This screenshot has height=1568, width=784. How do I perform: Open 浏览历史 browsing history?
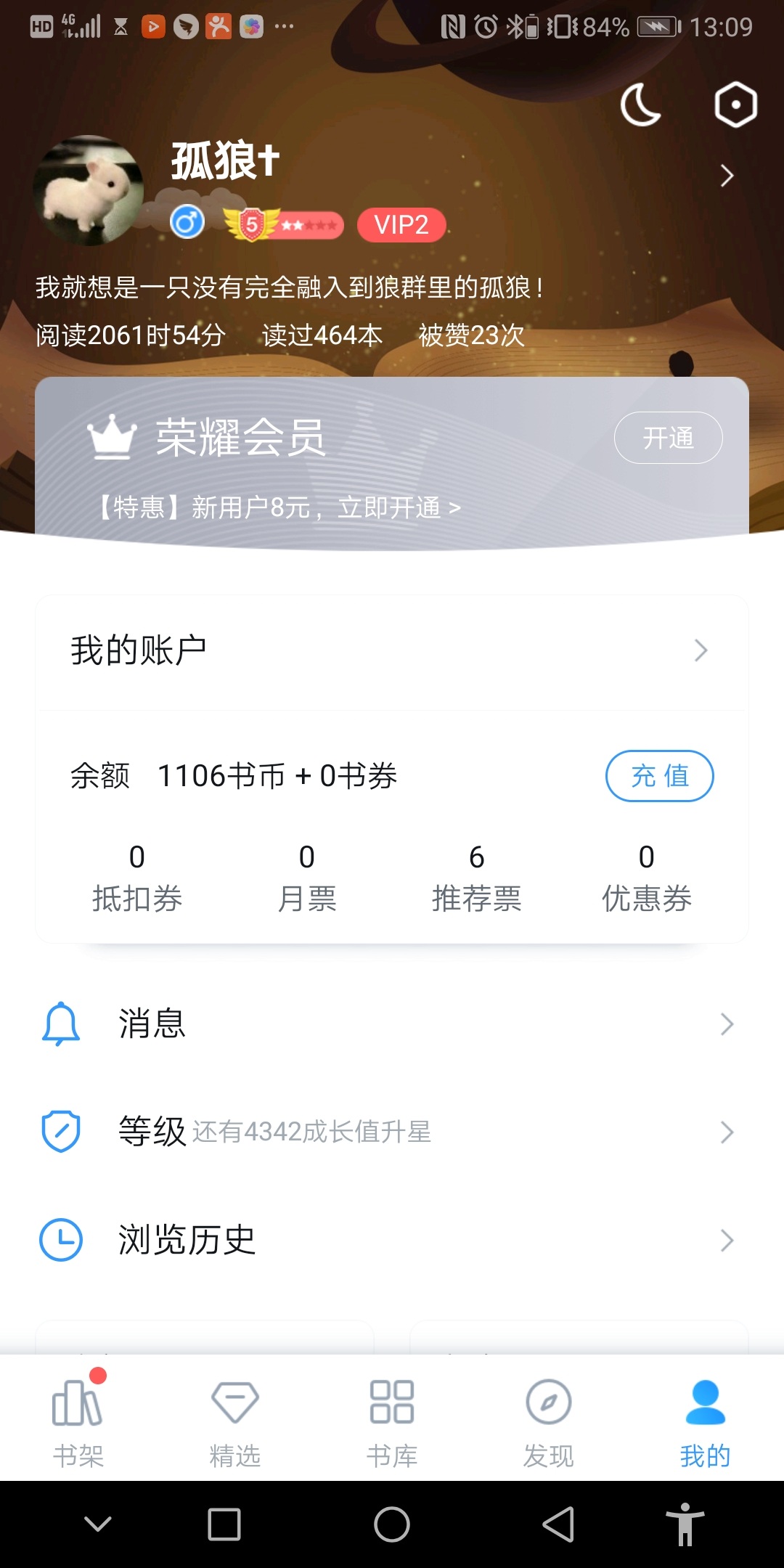pyautogui.click(x=392, y=1240)
